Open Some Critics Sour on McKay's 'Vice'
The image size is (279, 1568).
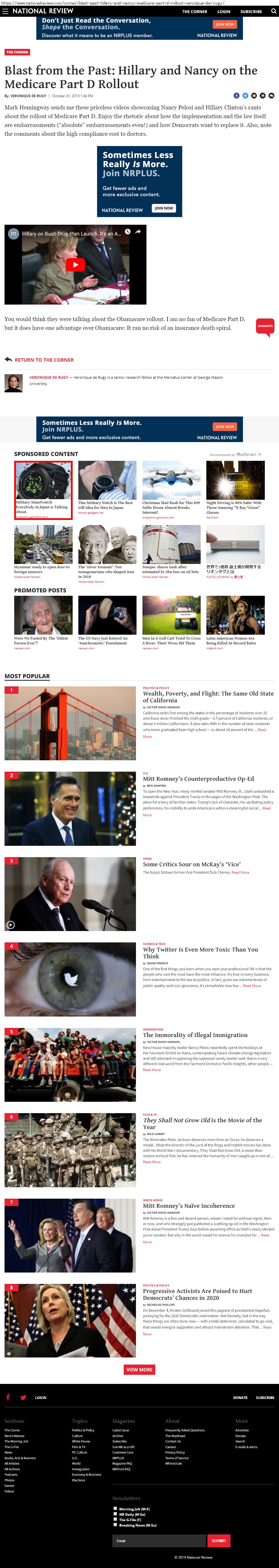192,864
